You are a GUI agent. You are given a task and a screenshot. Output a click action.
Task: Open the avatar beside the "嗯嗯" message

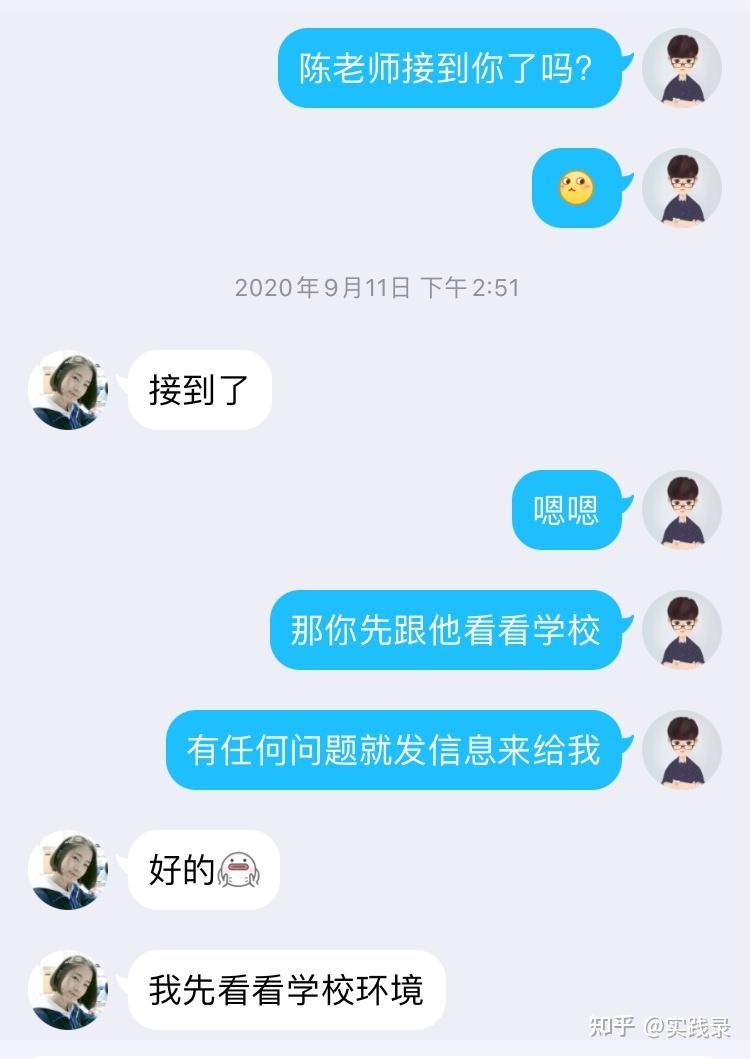point(681,510)
